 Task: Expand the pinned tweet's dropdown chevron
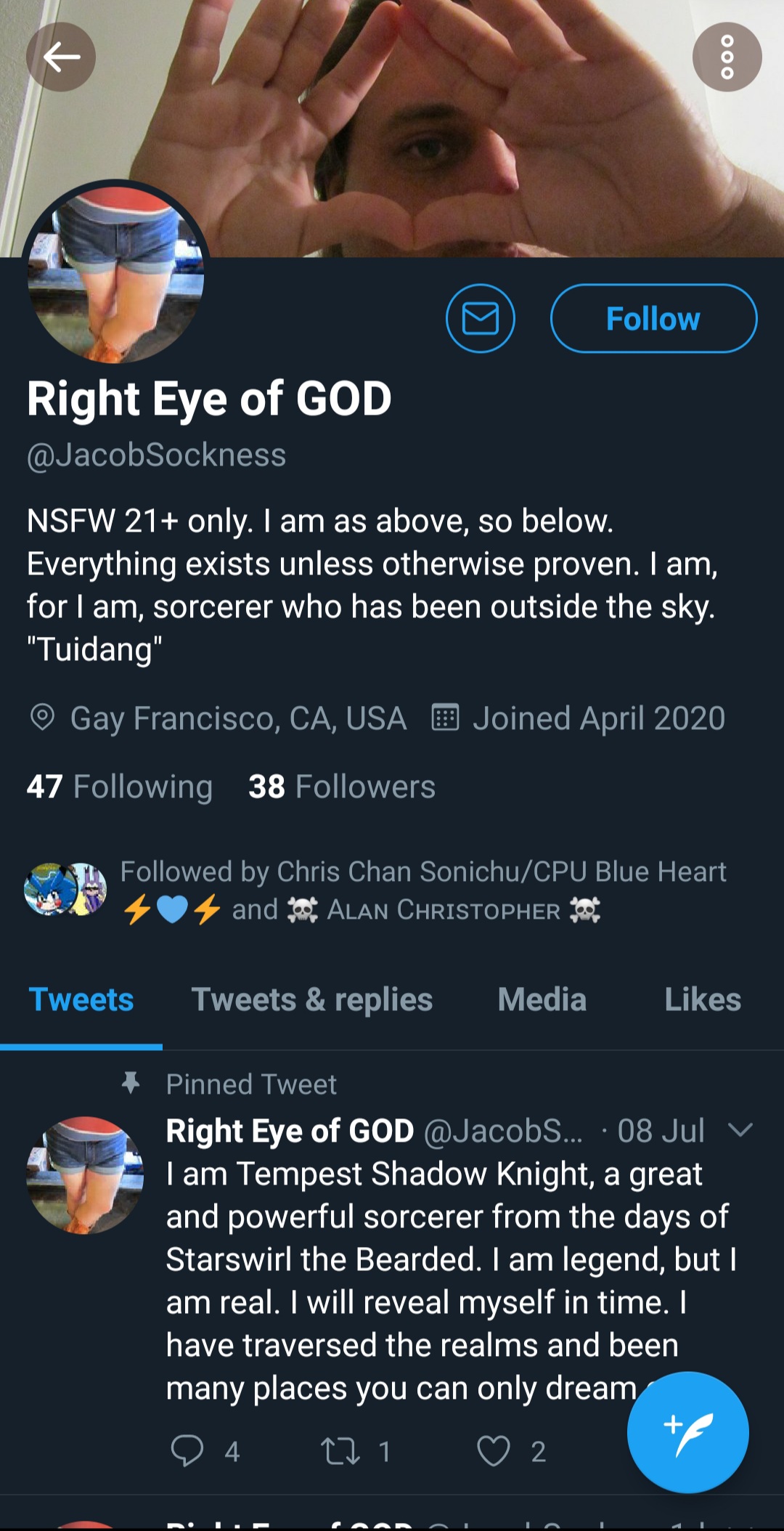(740, 1130)
